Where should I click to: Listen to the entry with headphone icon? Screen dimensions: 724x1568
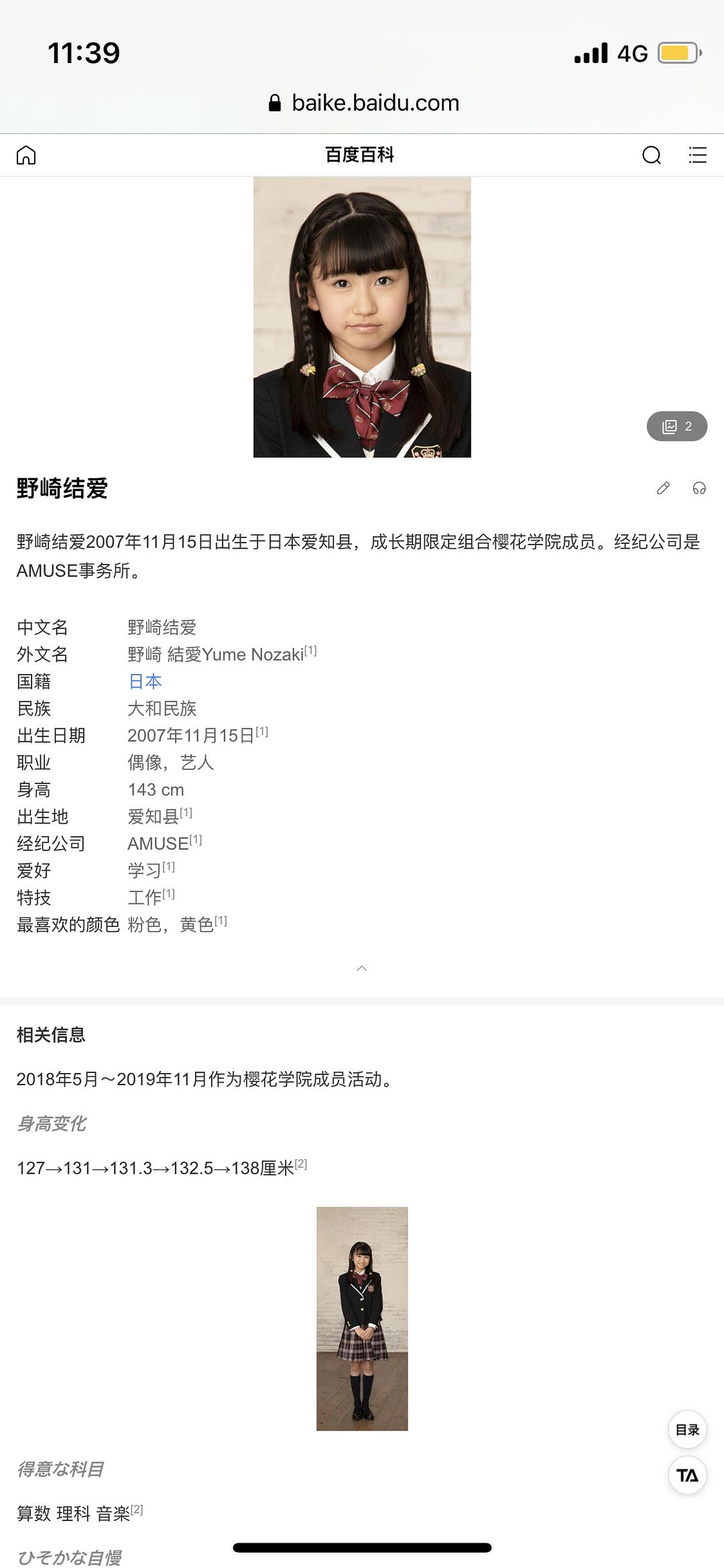click(x=699, y=488)
